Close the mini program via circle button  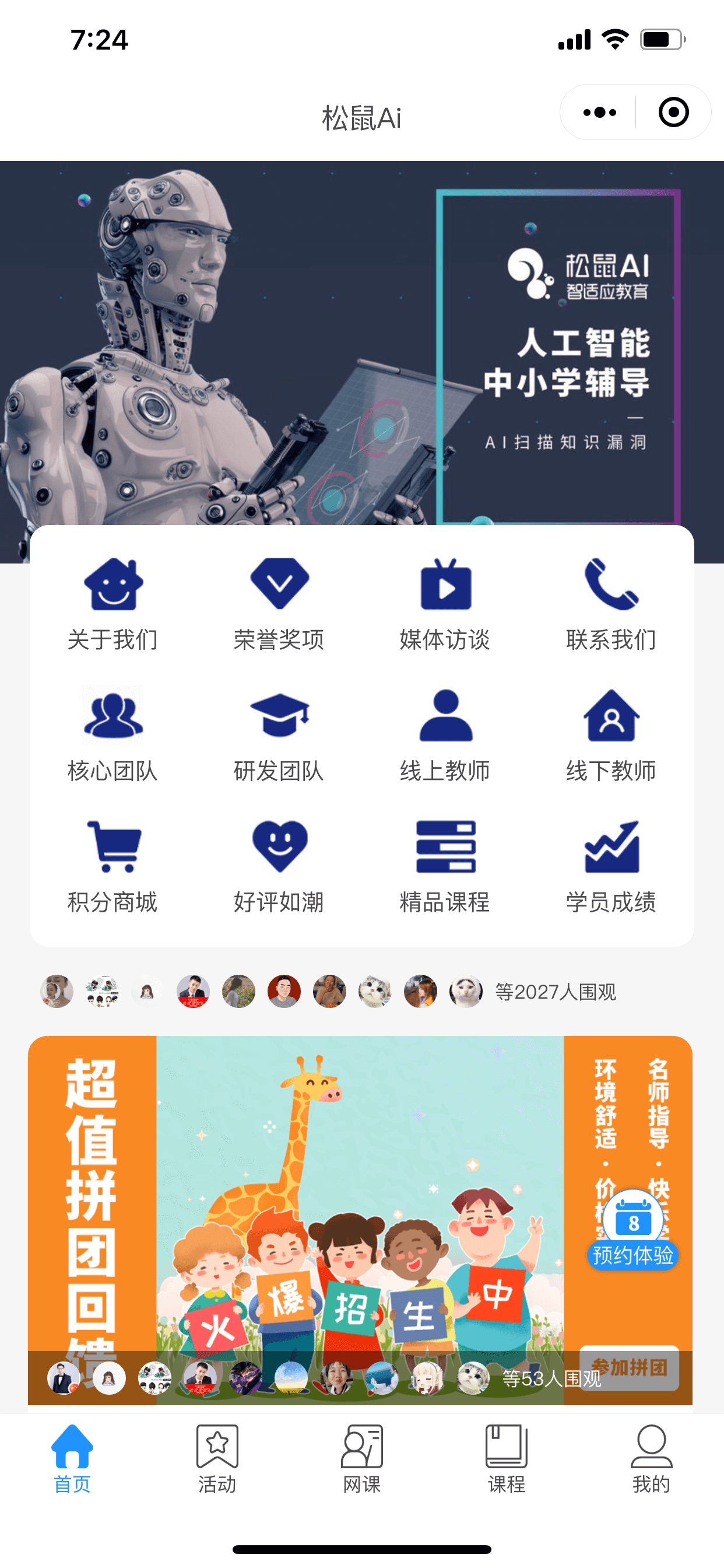pos(673,113)
